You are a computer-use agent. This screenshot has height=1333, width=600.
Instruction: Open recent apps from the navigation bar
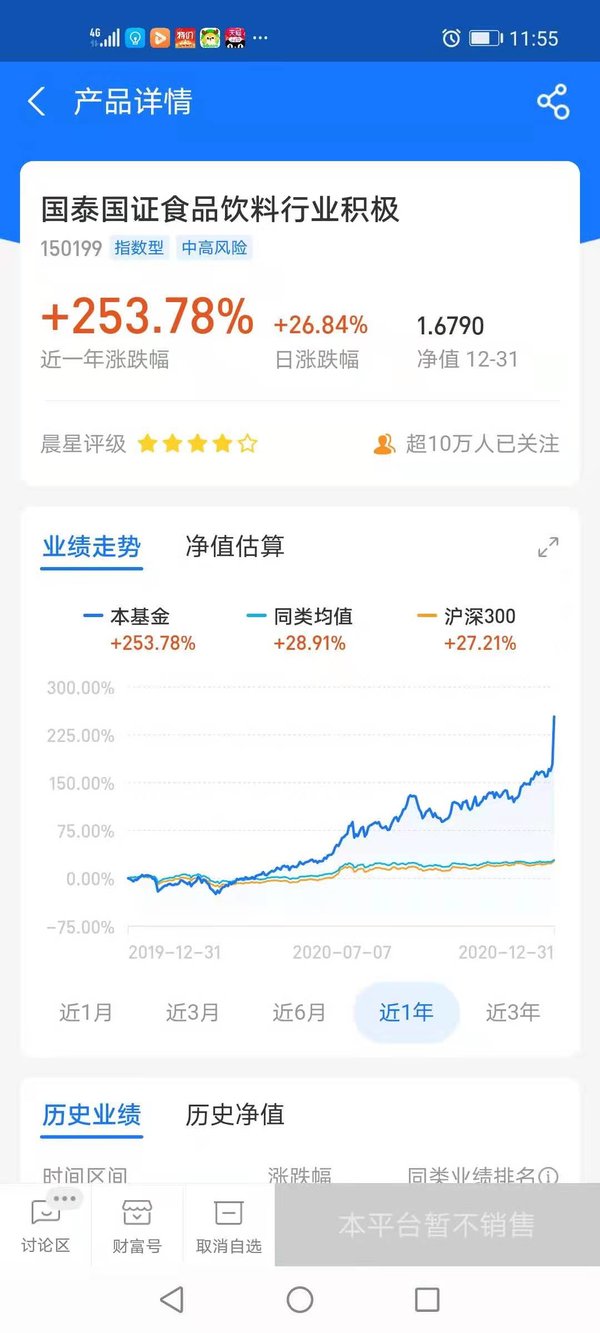pos(427,1299)
